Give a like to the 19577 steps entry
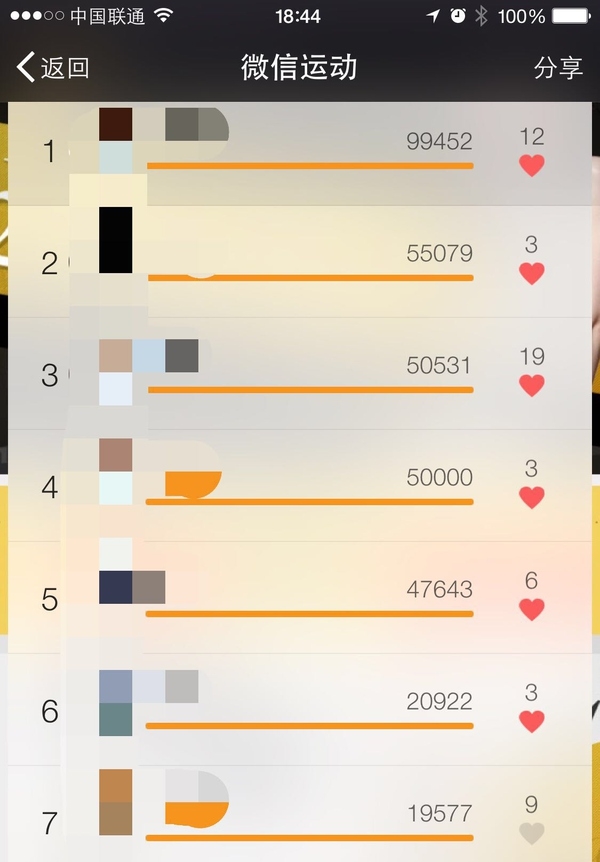 point(532,832)
